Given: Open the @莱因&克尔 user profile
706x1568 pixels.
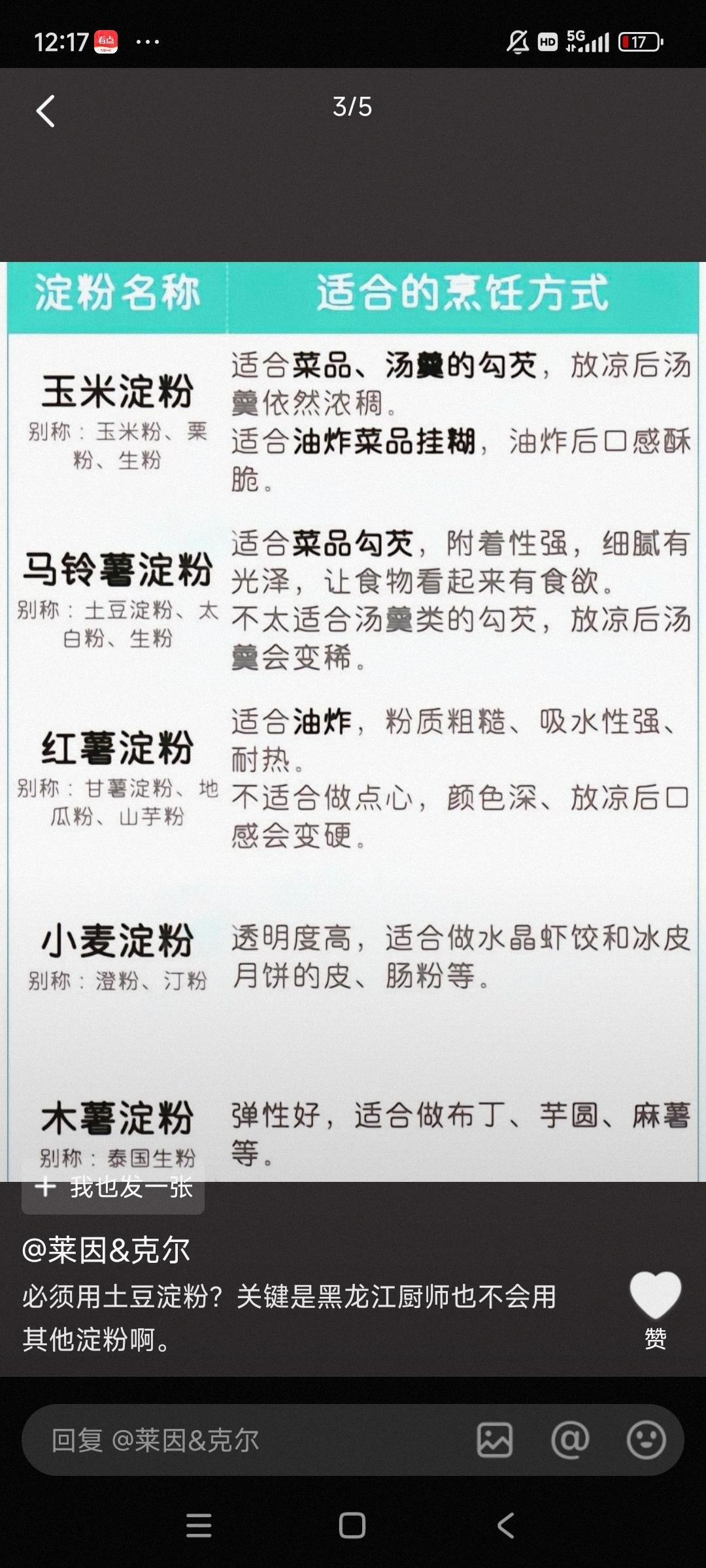Looking at the screenshot, I should [106, 1250].
